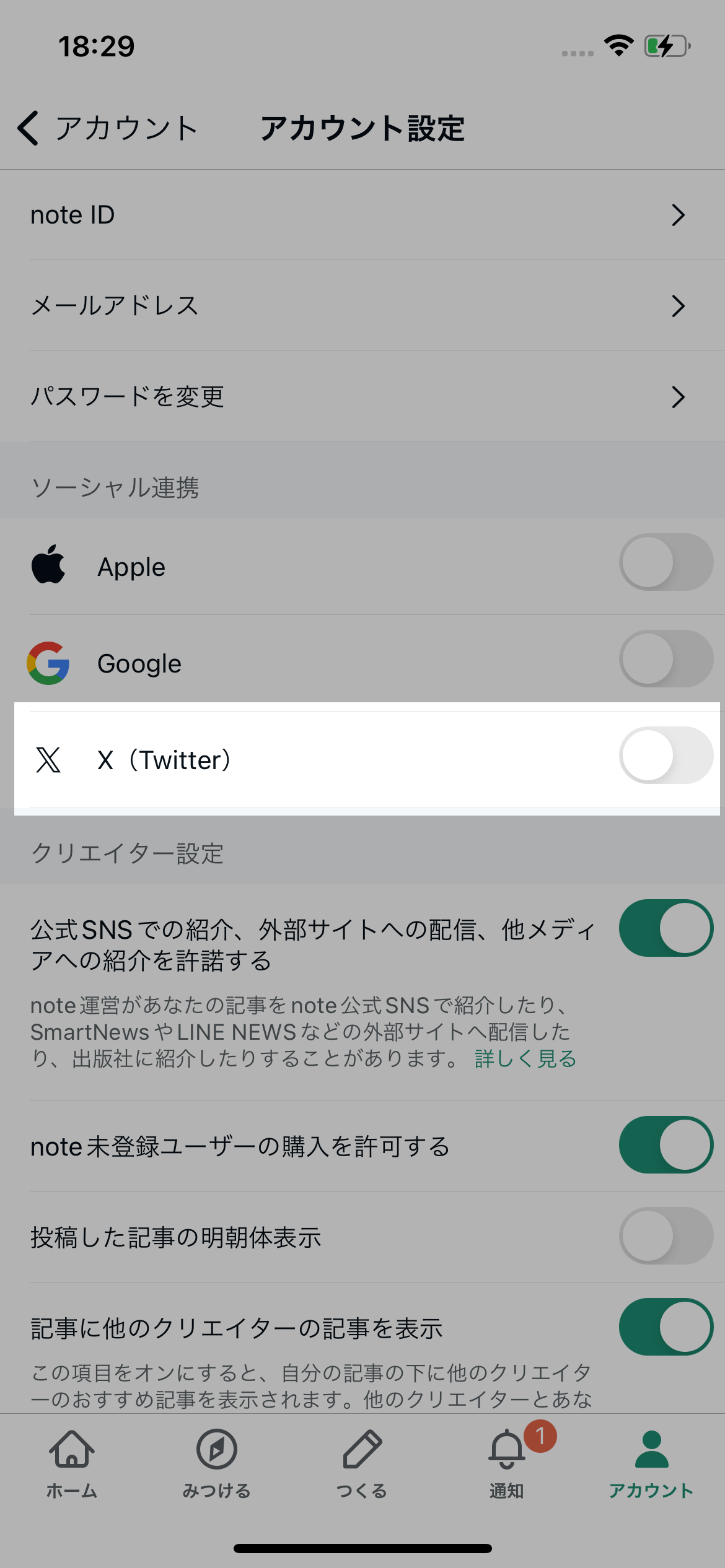Click the Google logo icon
Screen dimensions: 725x1568
click(x=46, y=661)
